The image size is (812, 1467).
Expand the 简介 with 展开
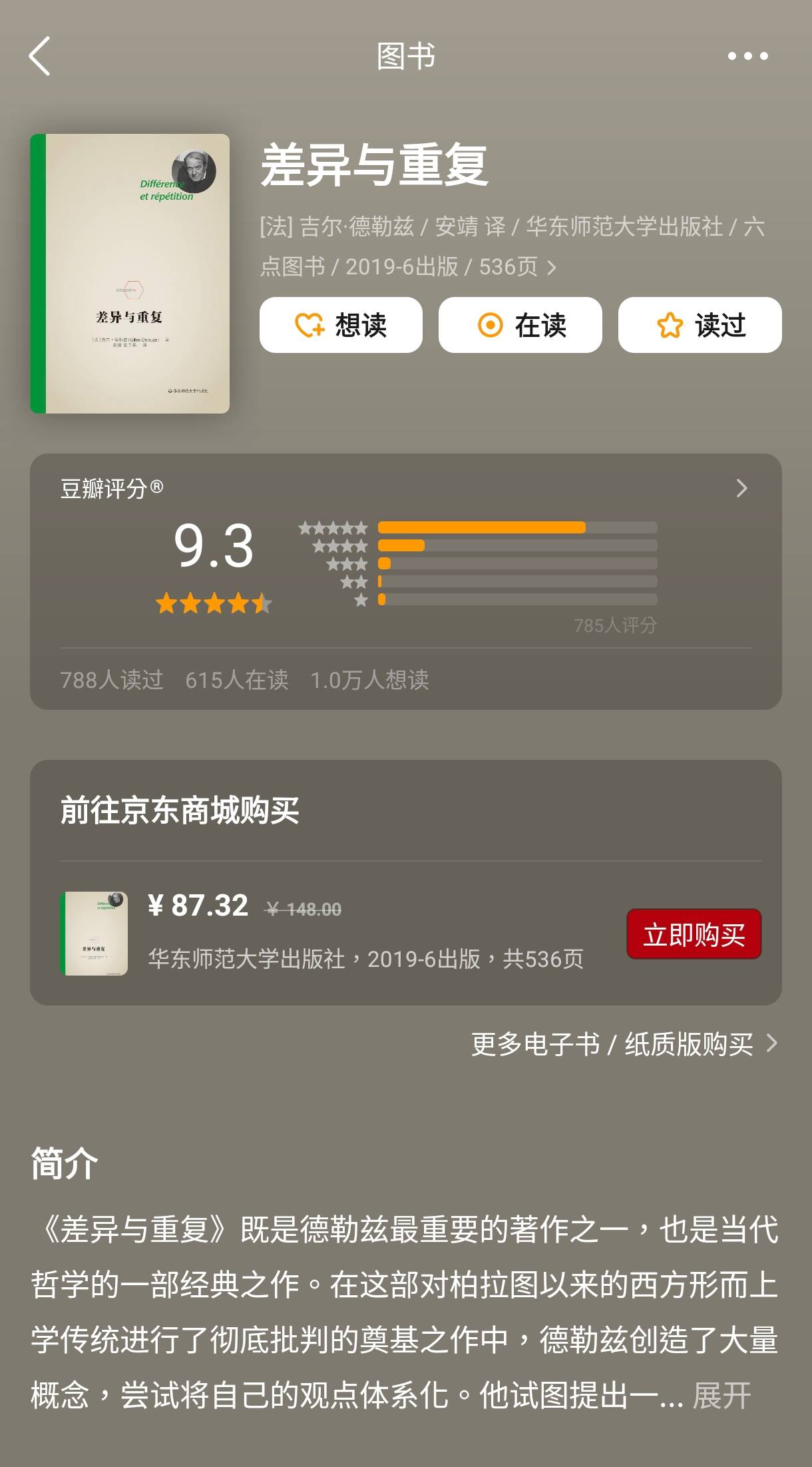pos(721,1395)
